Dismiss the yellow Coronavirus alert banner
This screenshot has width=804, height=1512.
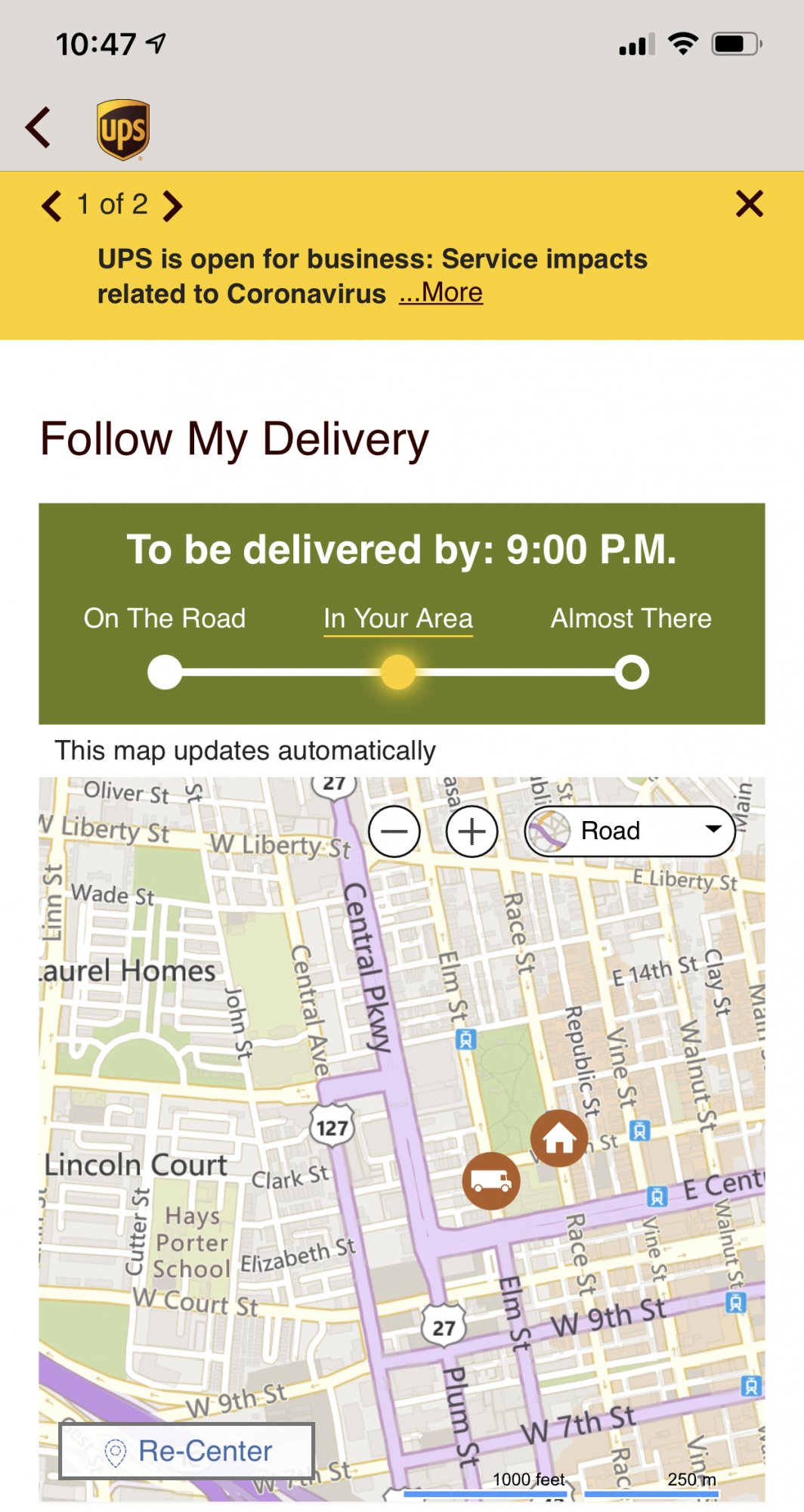pos(749,204)
